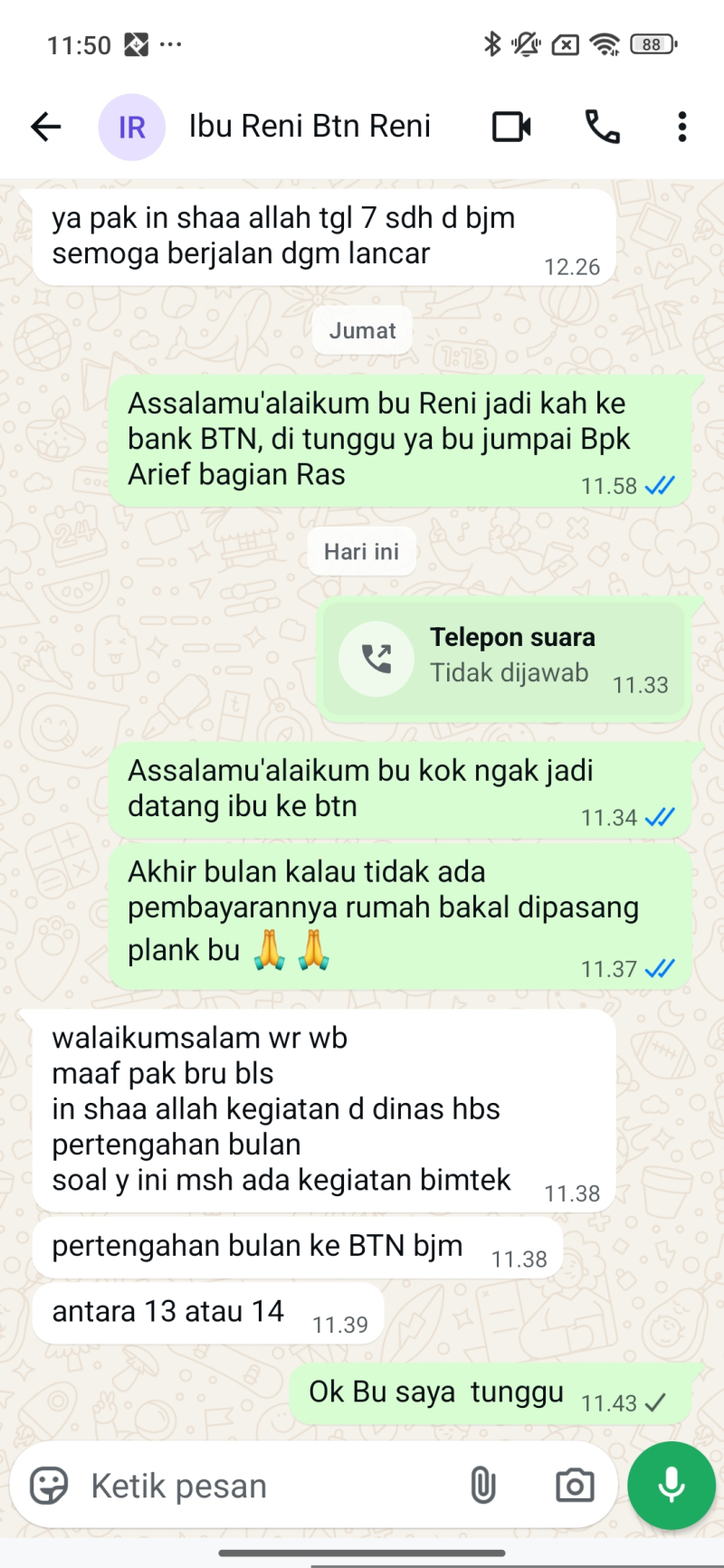Focus the Ketik pesan message field

[262, 1486]
